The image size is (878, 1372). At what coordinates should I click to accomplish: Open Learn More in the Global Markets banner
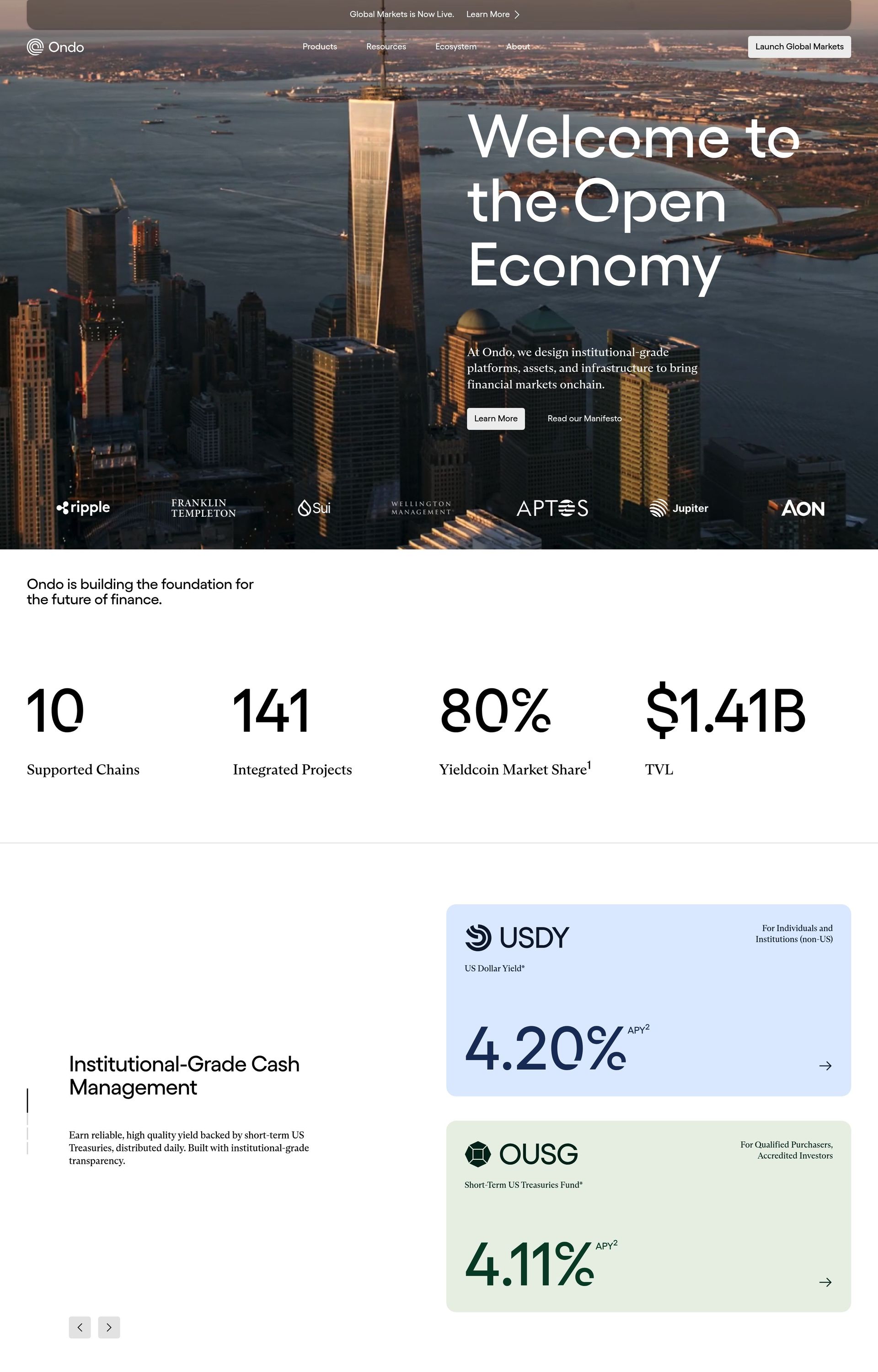click(x=492, y=14)
